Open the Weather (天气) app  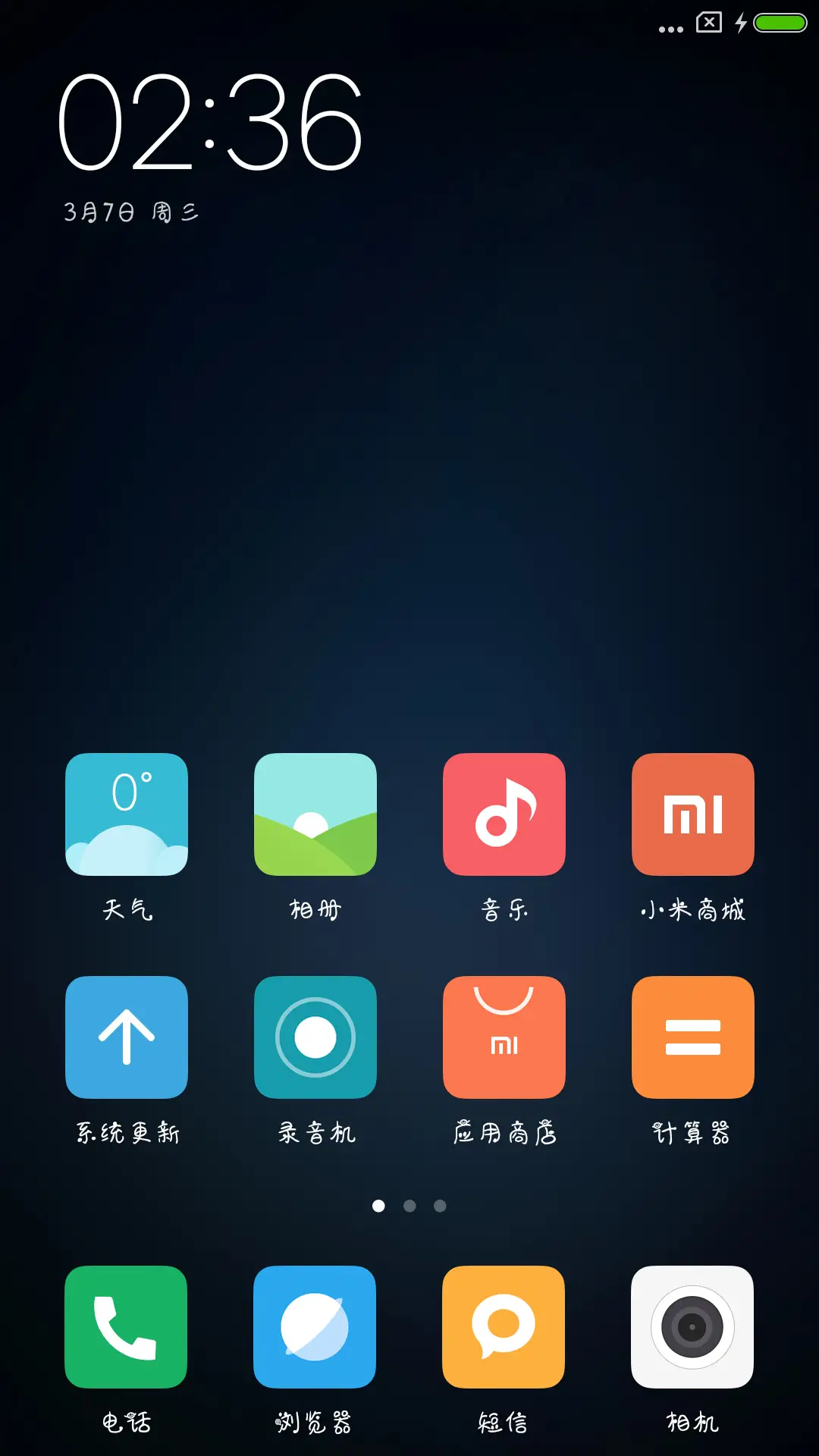126,814
